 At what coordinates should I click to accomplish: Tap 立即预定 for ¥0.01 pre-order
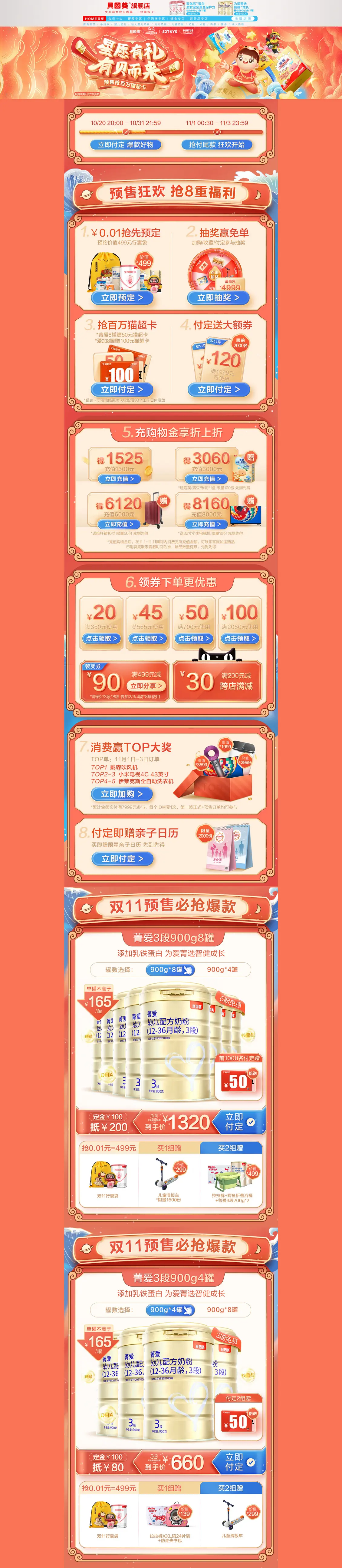pyautogui.click(x=122, y=298)
